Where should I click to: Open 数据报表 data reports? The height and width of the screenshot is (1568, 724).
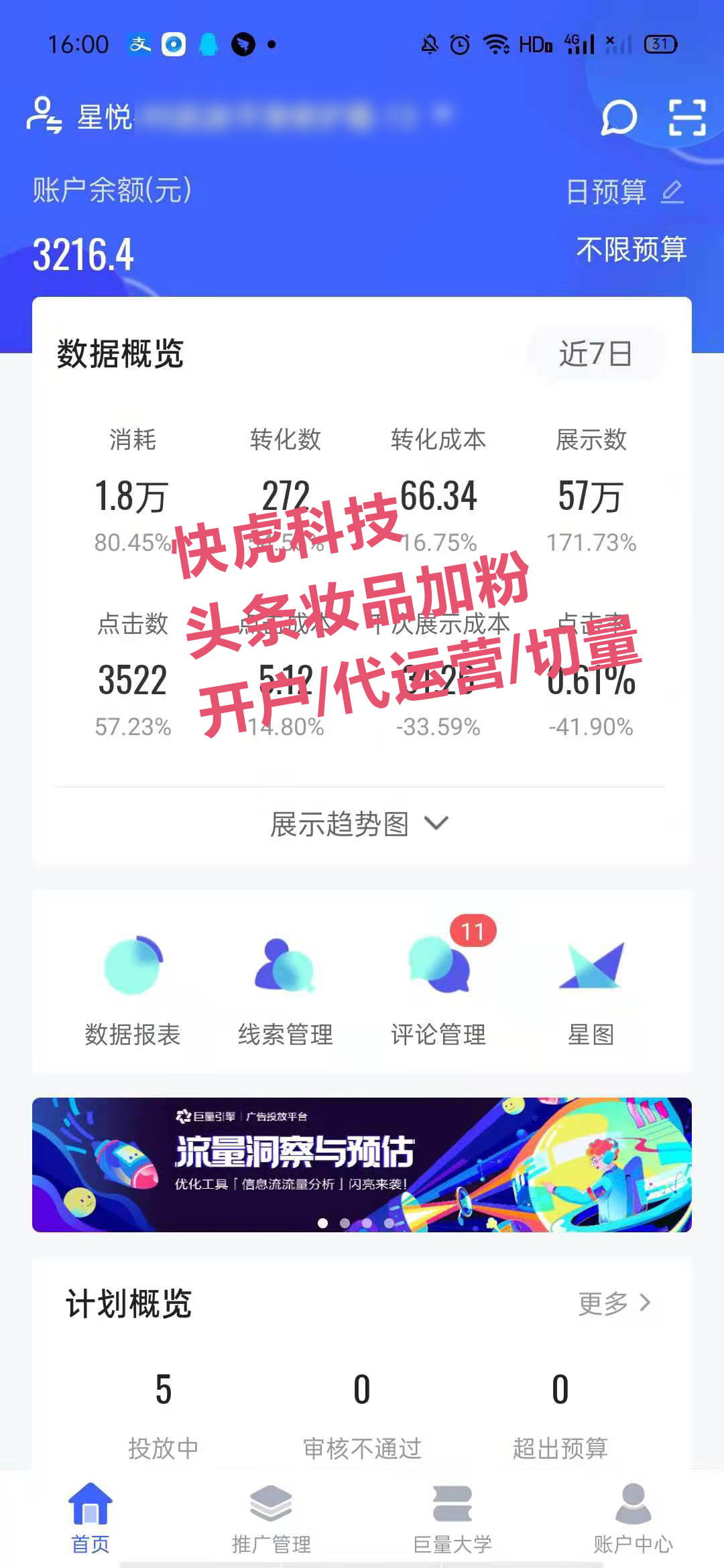point(133,988)
